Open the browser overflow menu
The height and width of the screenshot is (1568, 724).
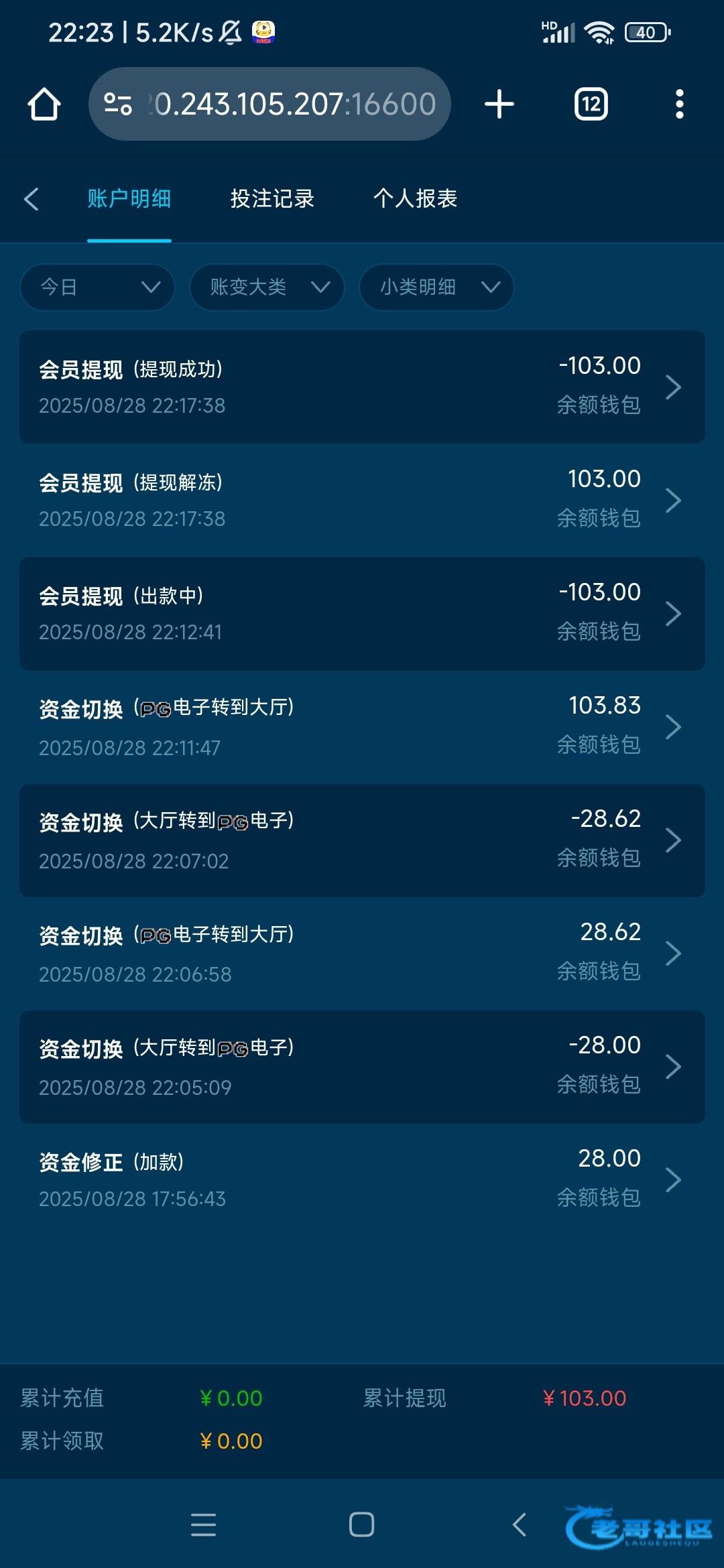click(680, 105)
